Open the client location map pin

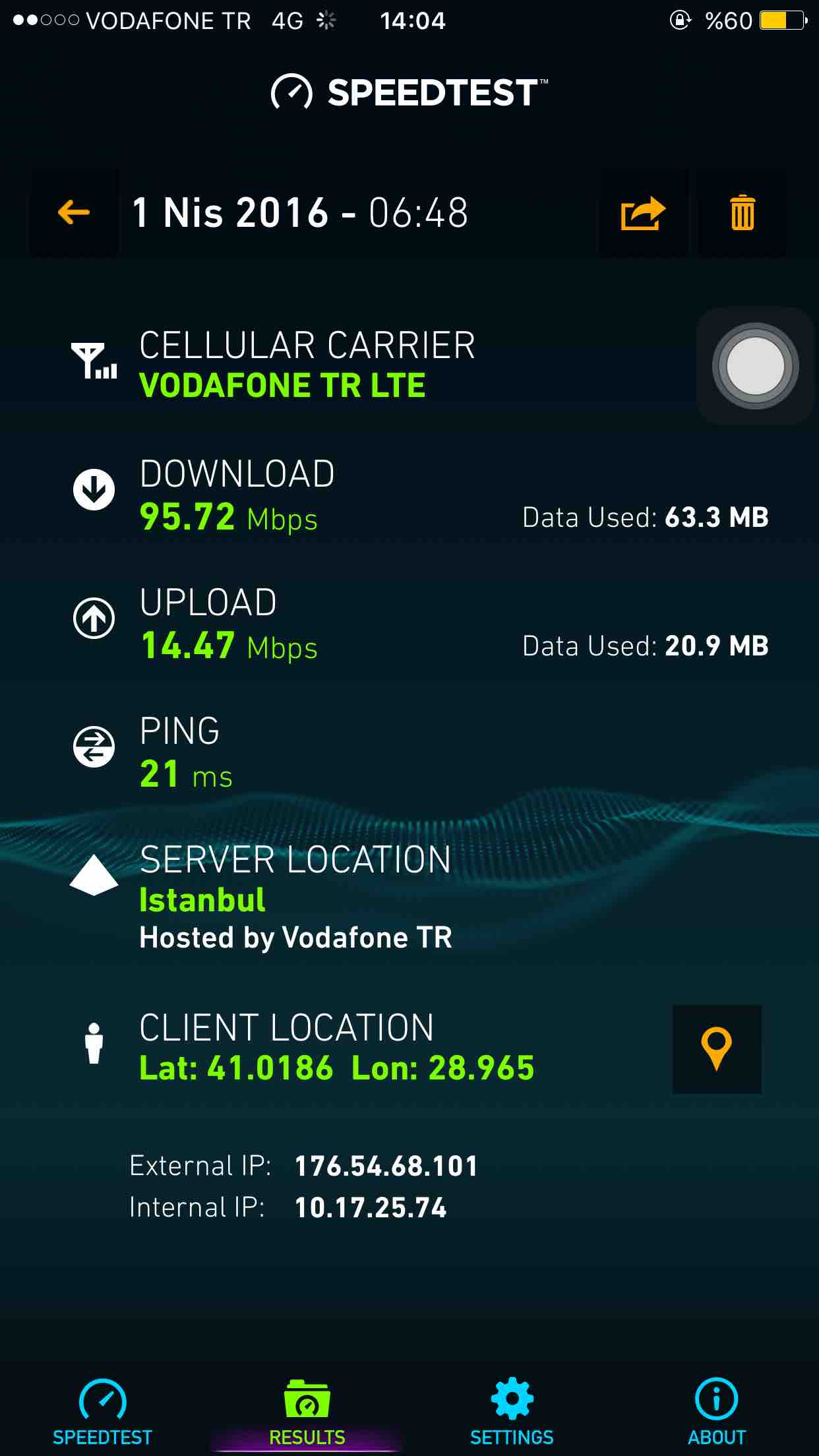717,1049
